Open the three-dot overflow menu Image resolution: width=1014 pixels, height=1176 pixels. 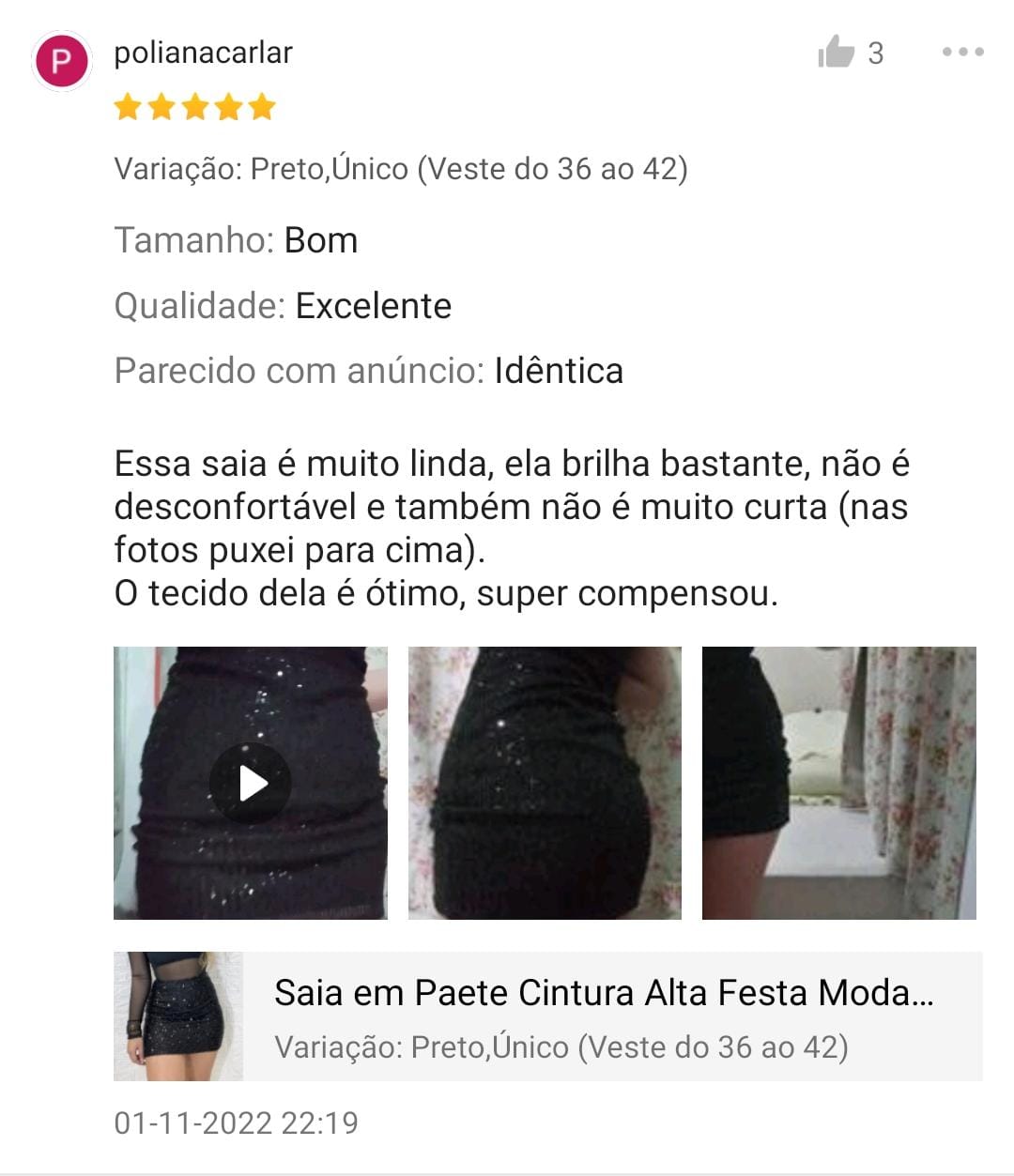pos(962,53)
